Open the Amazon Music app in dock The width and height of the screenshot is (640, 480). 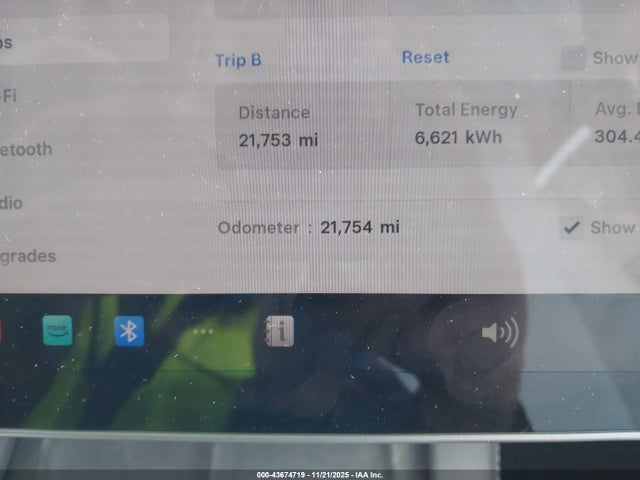[58, 329]
